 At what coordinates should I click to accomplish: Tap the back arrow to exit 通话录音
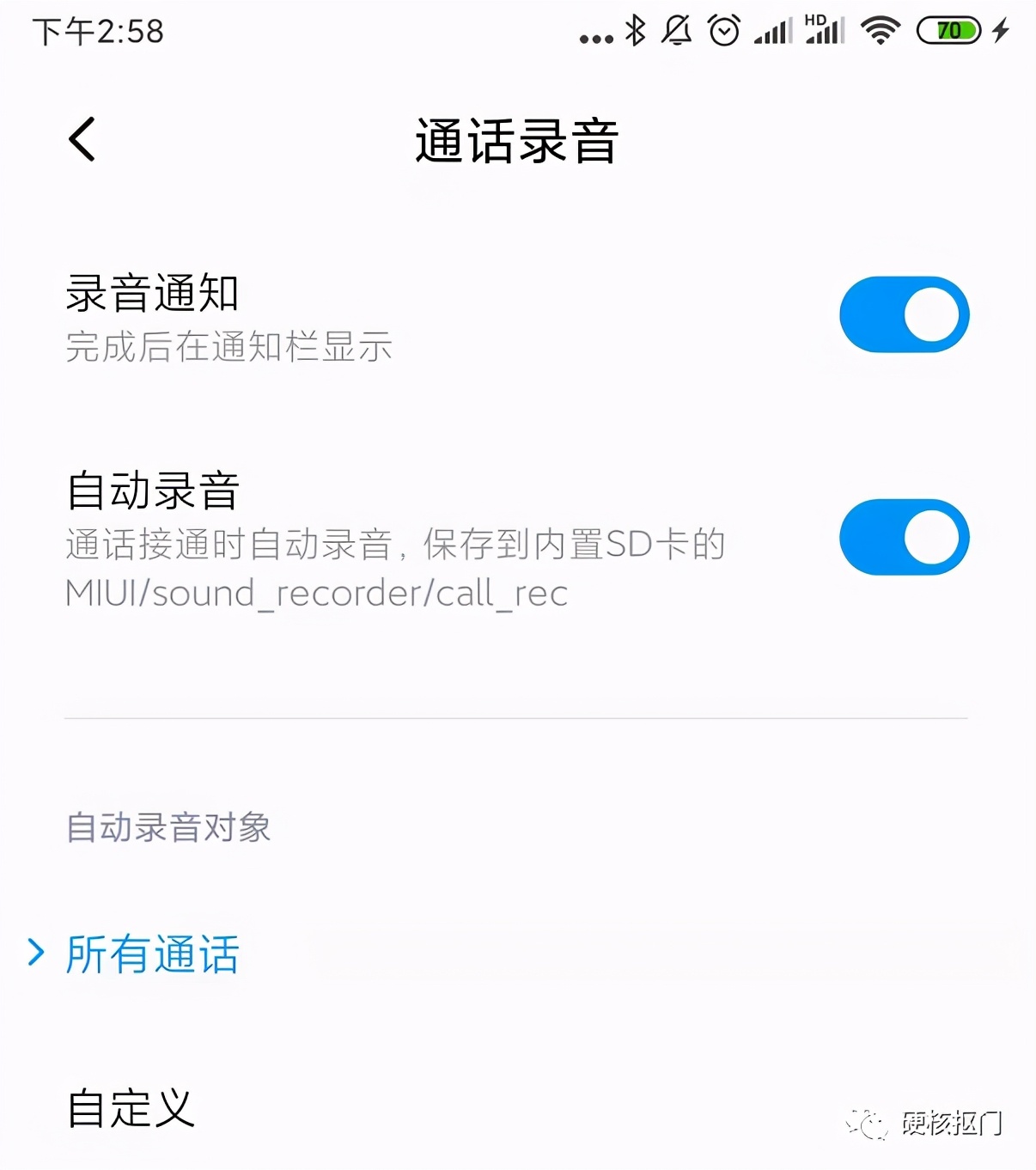click(82, 139)
